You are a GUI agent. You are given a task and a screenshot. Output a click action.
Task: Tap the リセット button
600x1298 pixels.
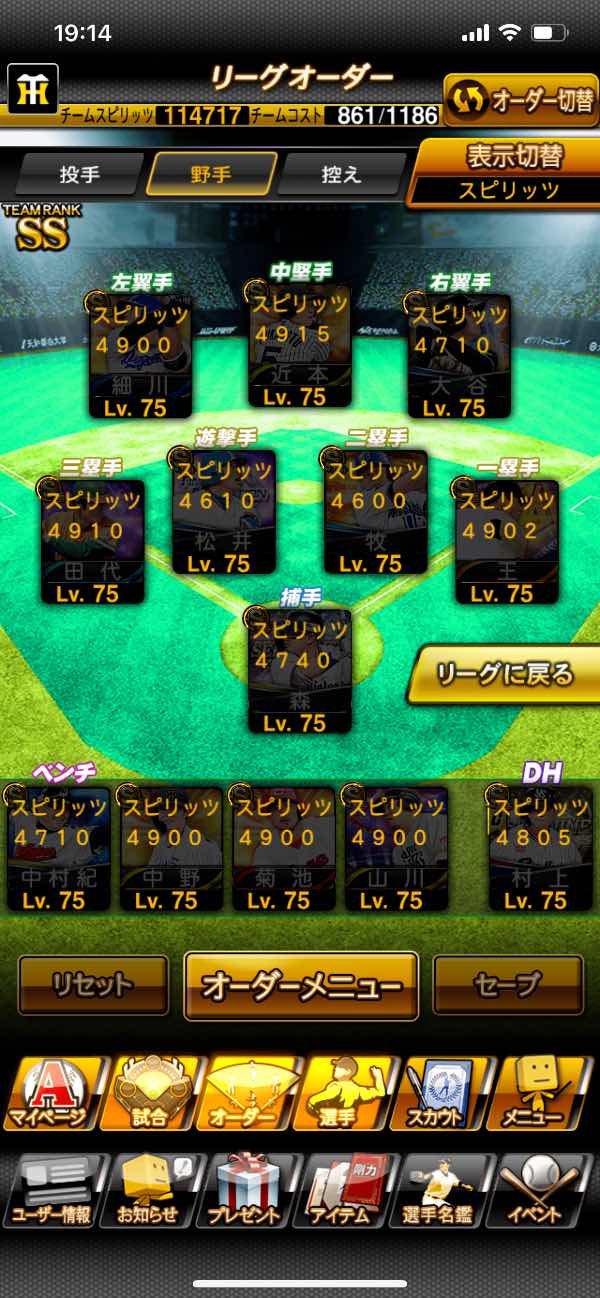(93, 985)
